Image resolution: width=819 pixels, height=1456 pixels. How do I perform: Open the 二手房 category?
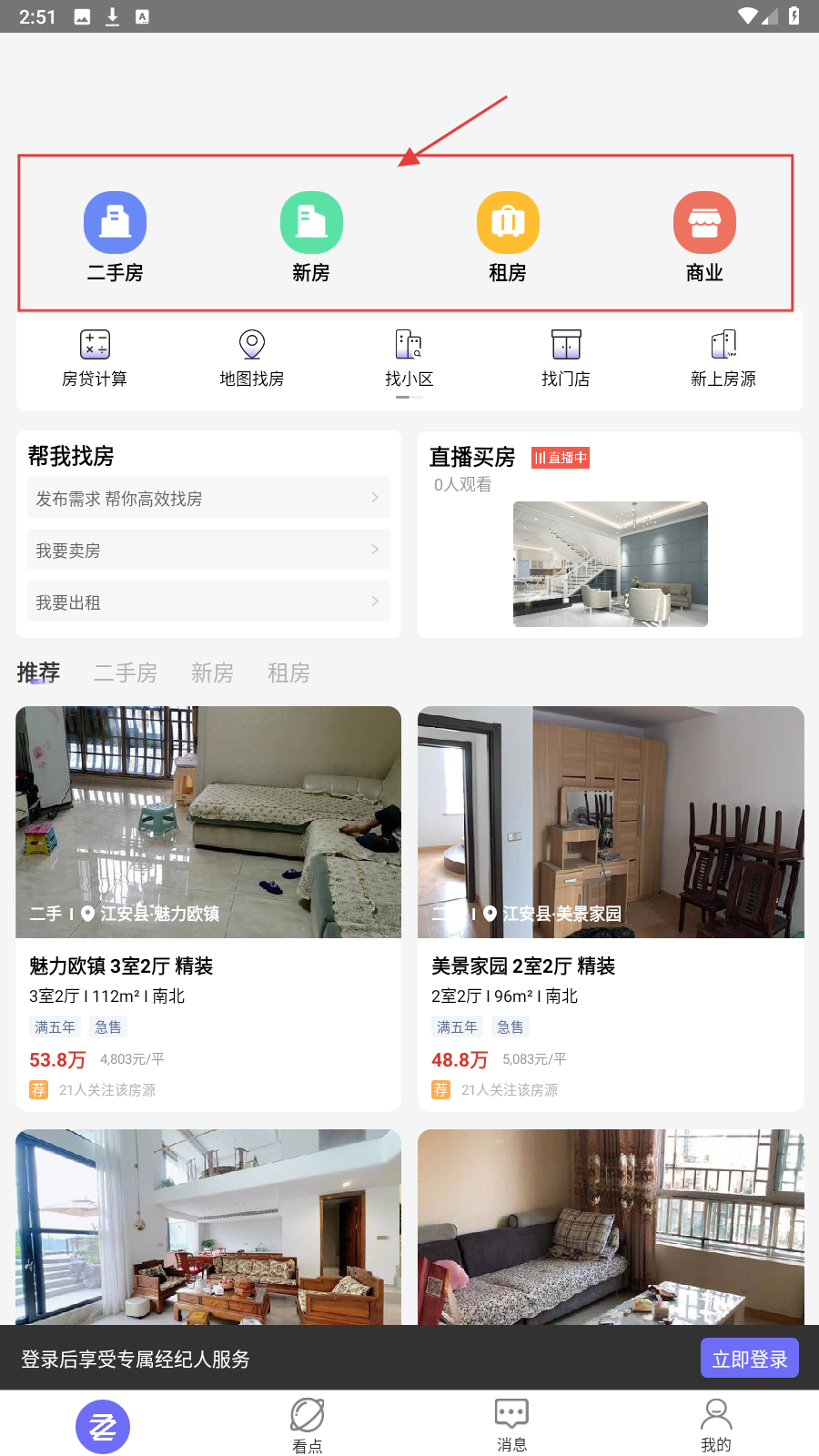tap(115, 236)
